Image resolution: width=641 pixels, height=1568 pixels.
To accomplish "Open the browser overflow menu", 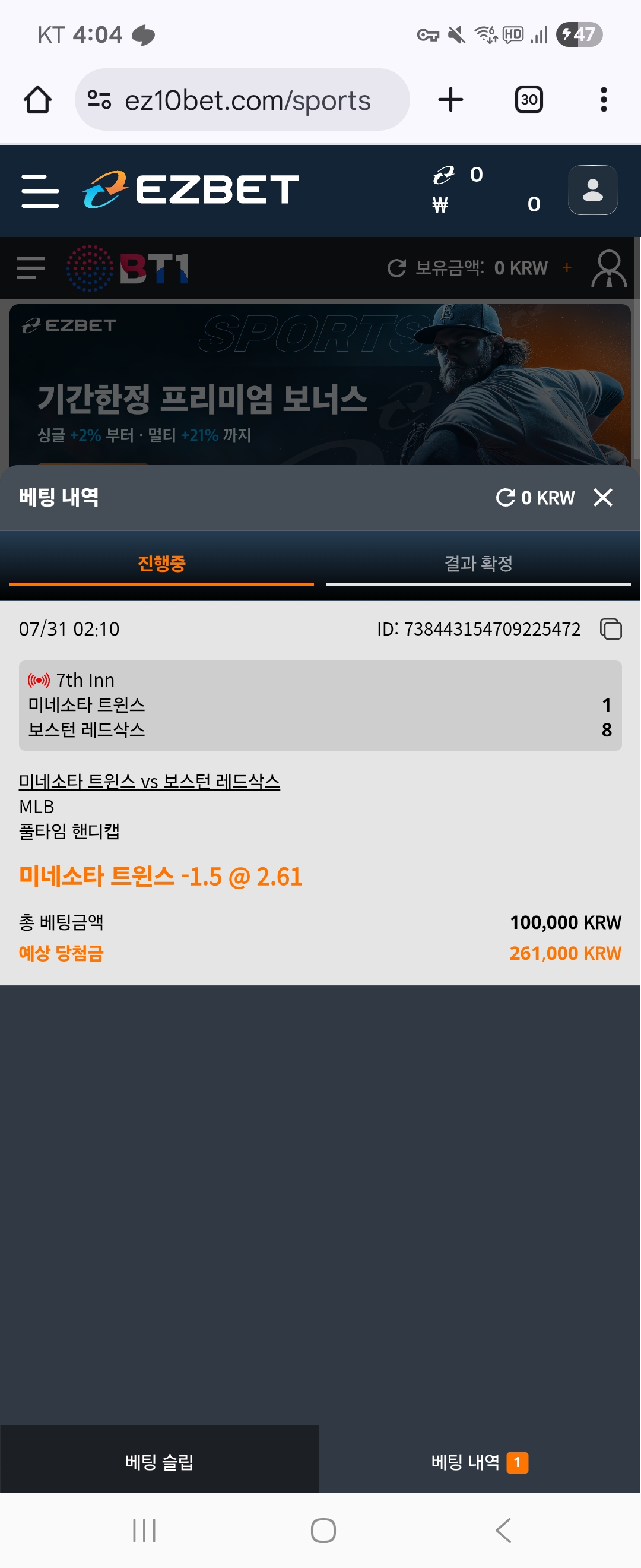I will [x=603, y=100].
